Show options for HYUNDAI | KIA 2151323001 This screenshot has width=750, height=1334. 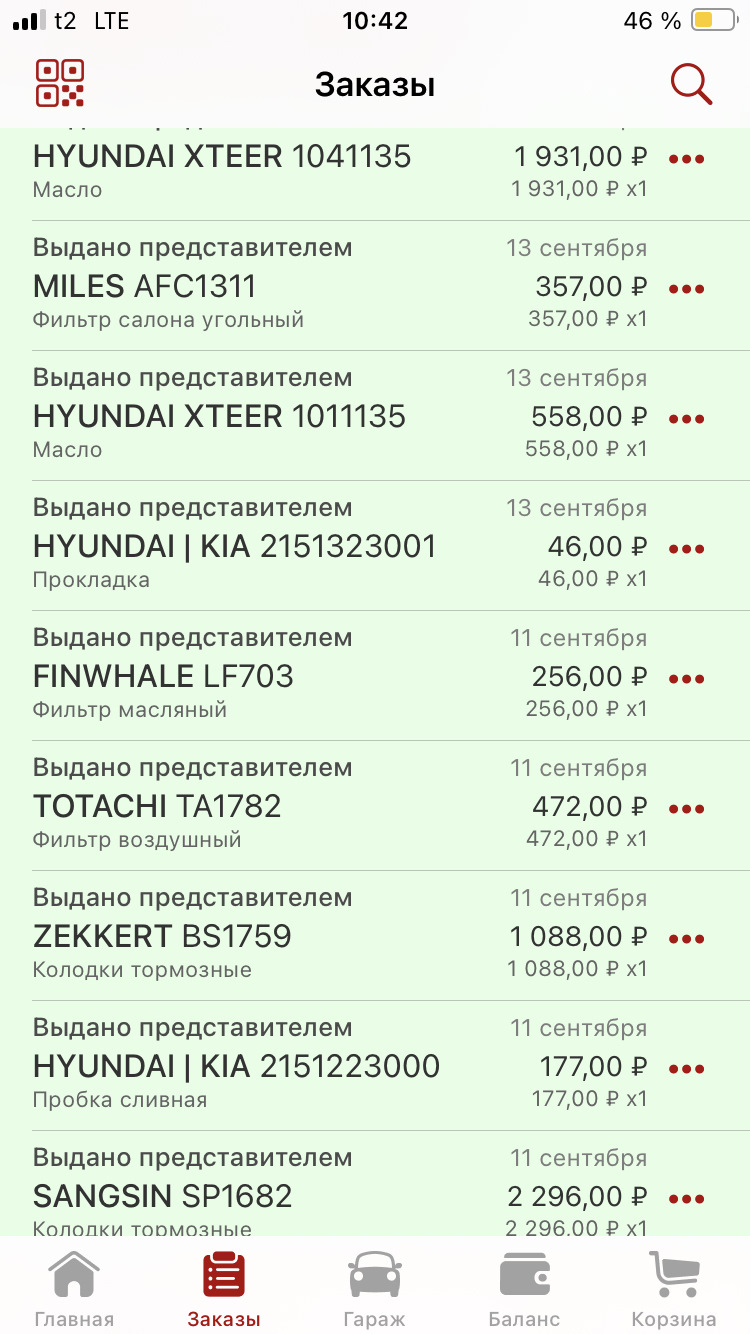(686, 549)
